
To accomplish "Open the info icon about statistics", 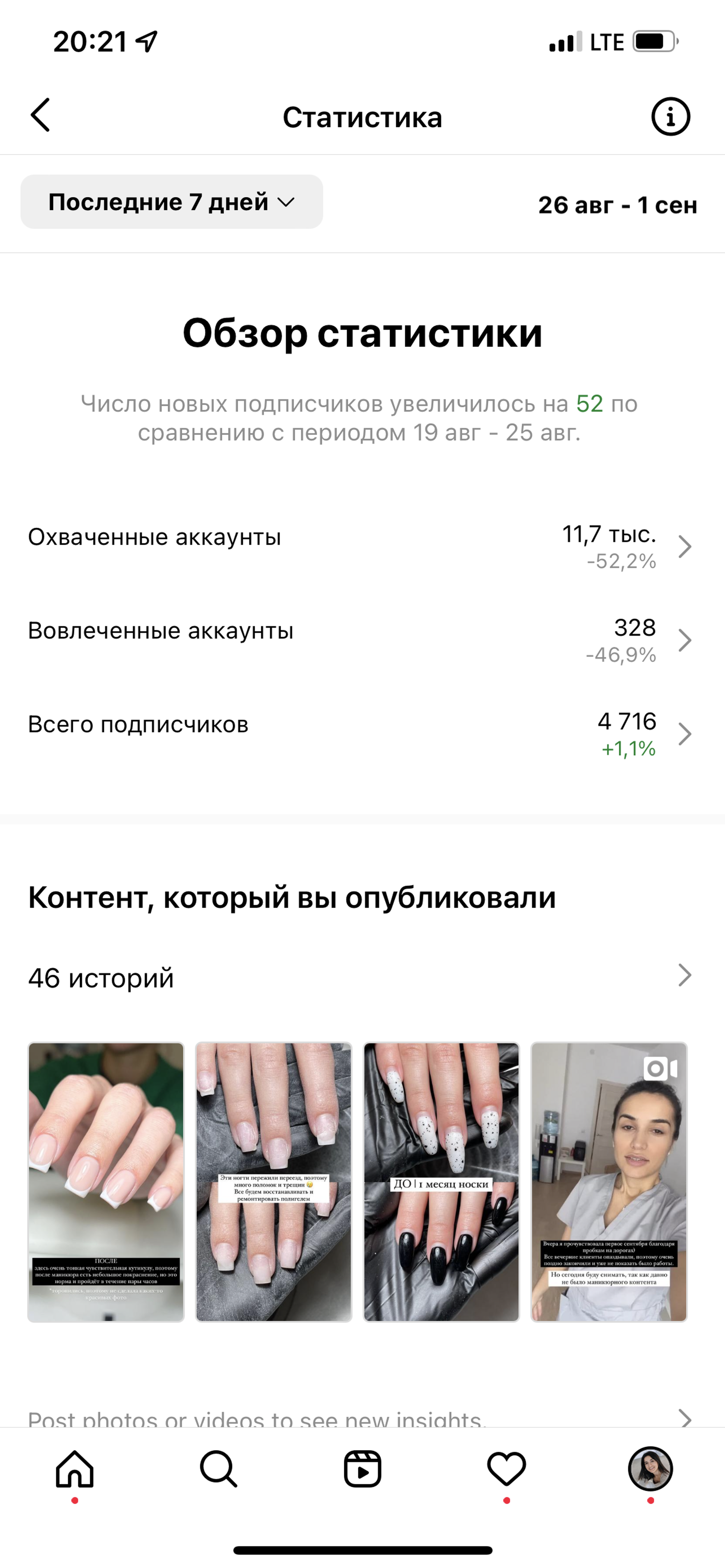I will [x=670, y=116].
